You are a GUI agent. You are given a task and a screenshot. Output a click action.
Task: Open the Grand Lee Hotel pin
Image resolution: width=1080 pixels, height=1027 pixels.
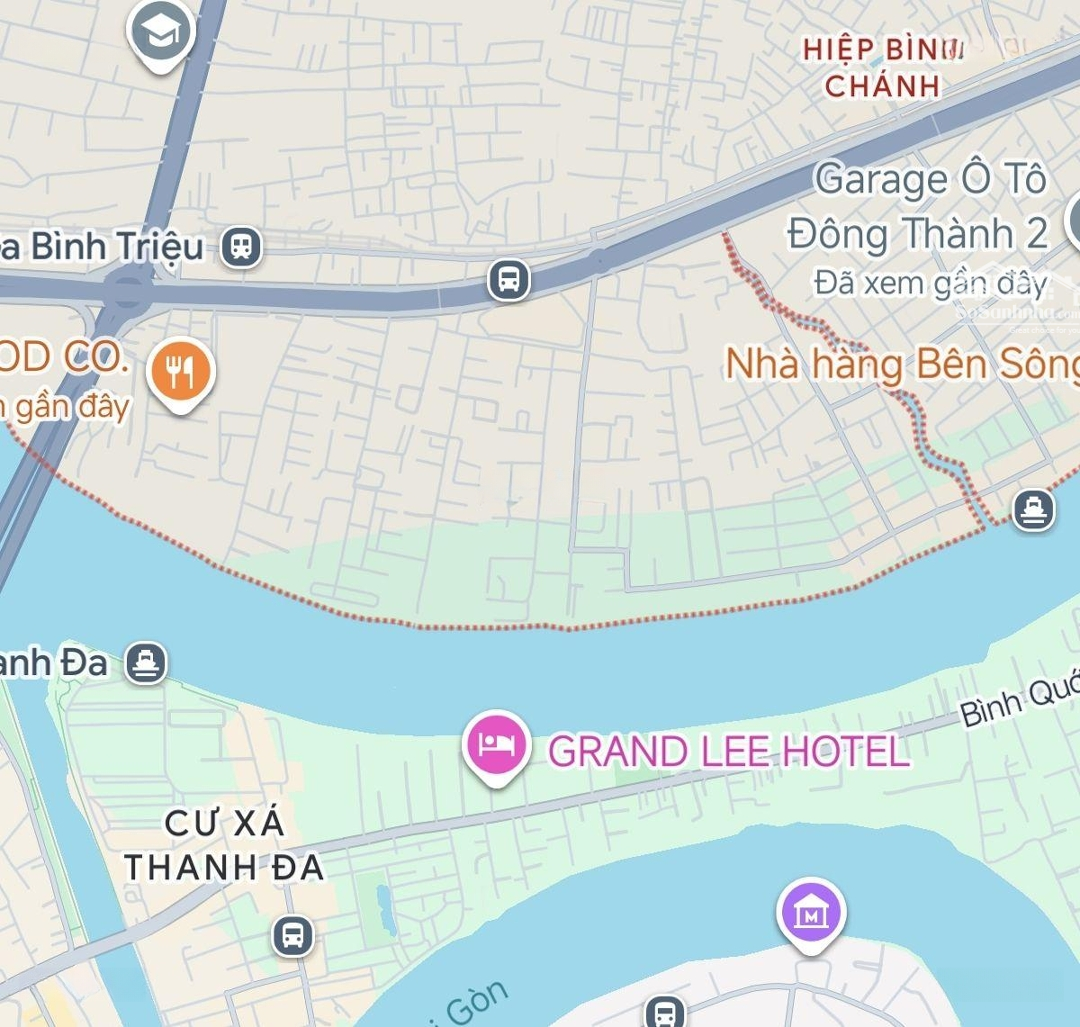(x=497, y=744)
